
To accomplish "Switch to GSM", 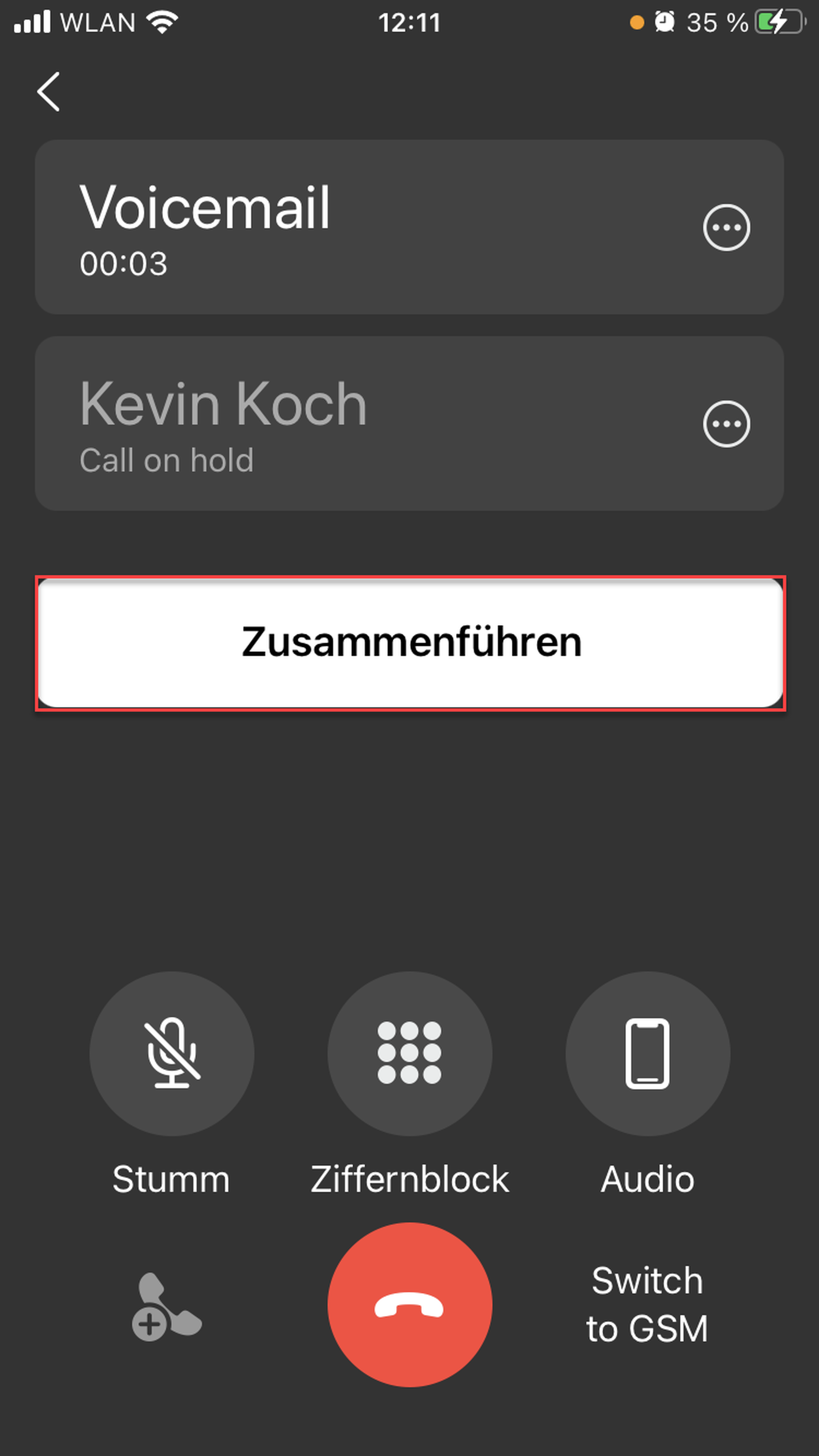I will point(647,1305).
